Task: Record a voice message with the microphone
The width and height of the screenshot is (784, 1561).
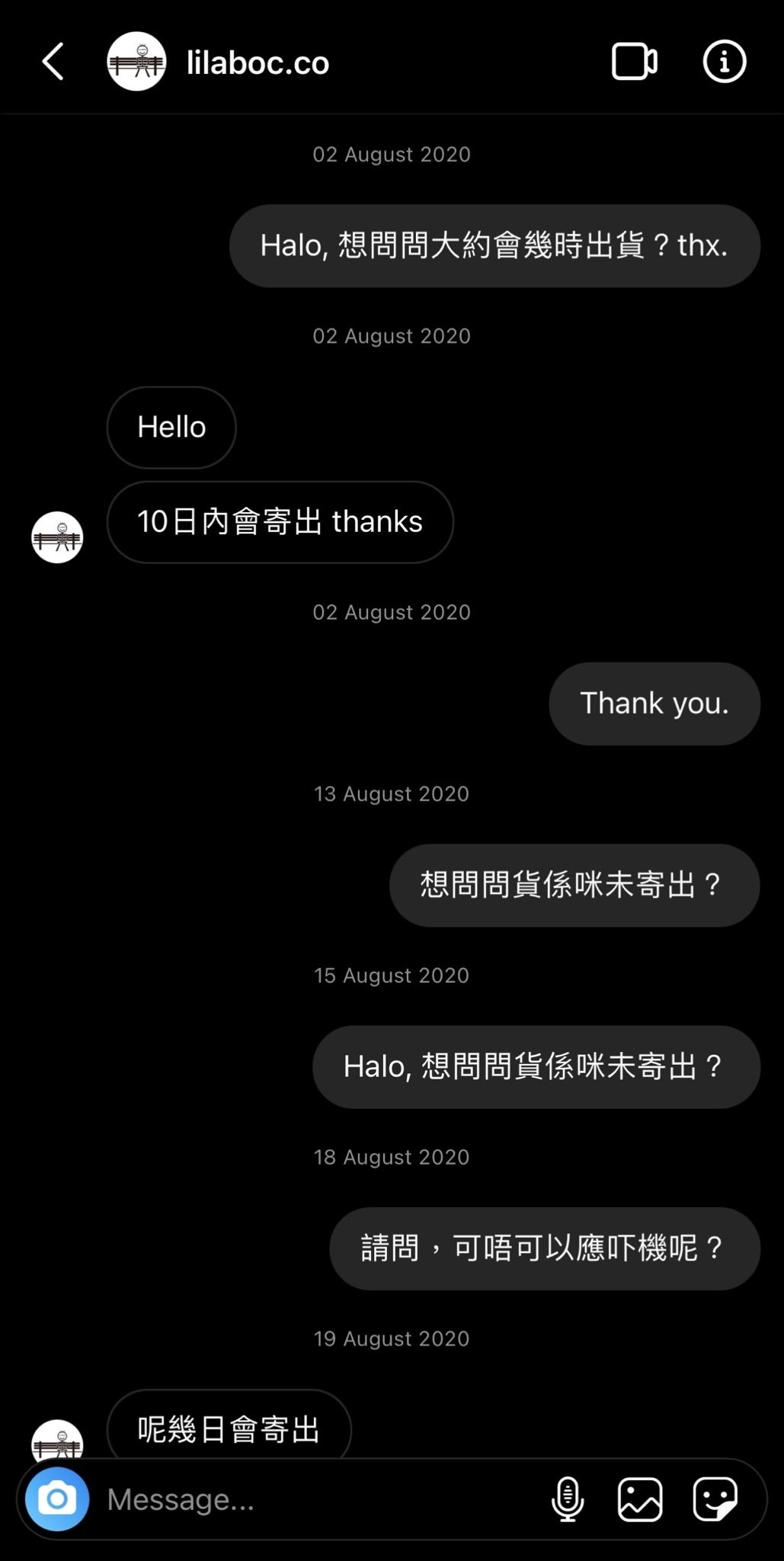Action: (x=568, y=1498)
